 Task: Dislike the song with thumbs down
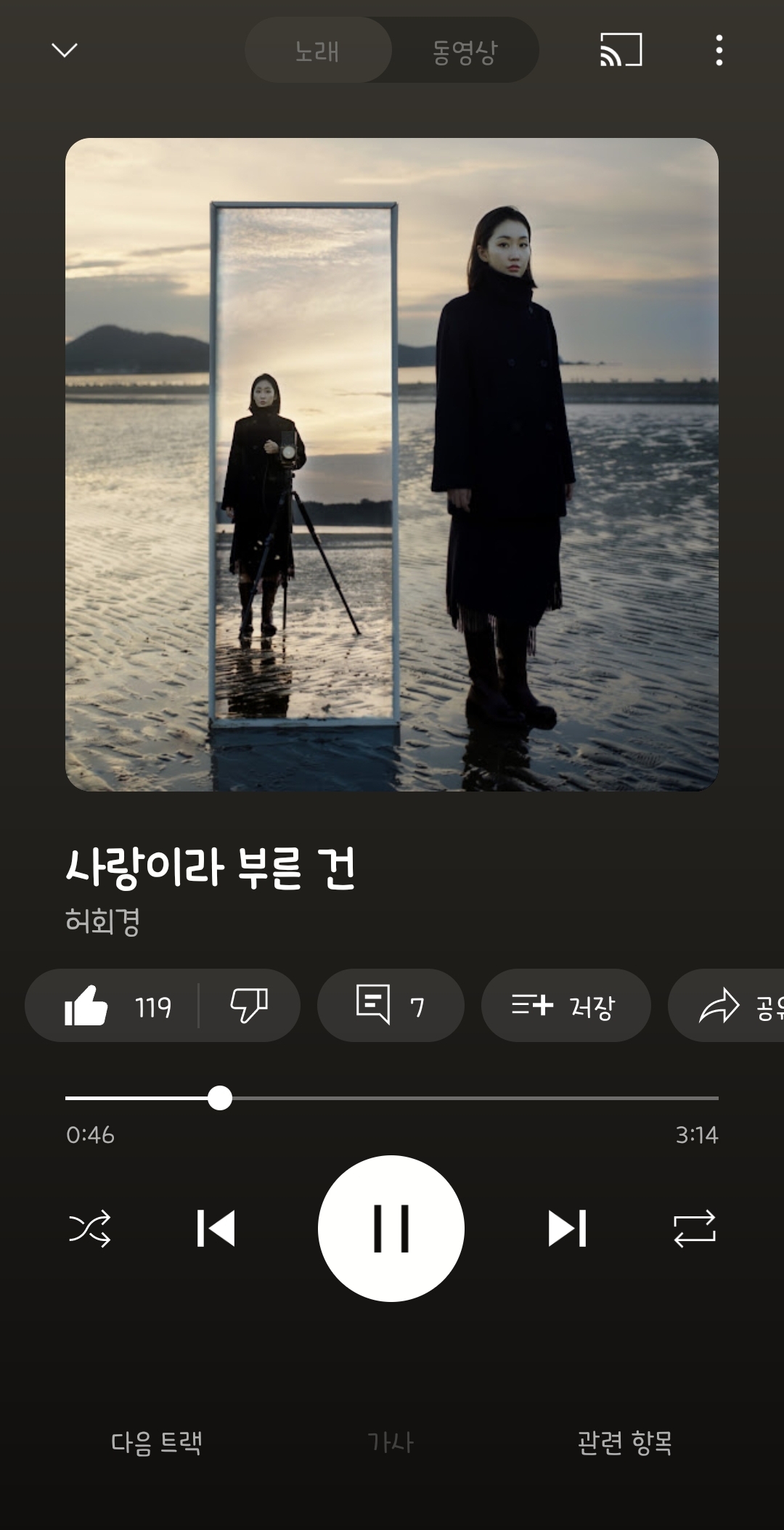(x=249, y=1006)
